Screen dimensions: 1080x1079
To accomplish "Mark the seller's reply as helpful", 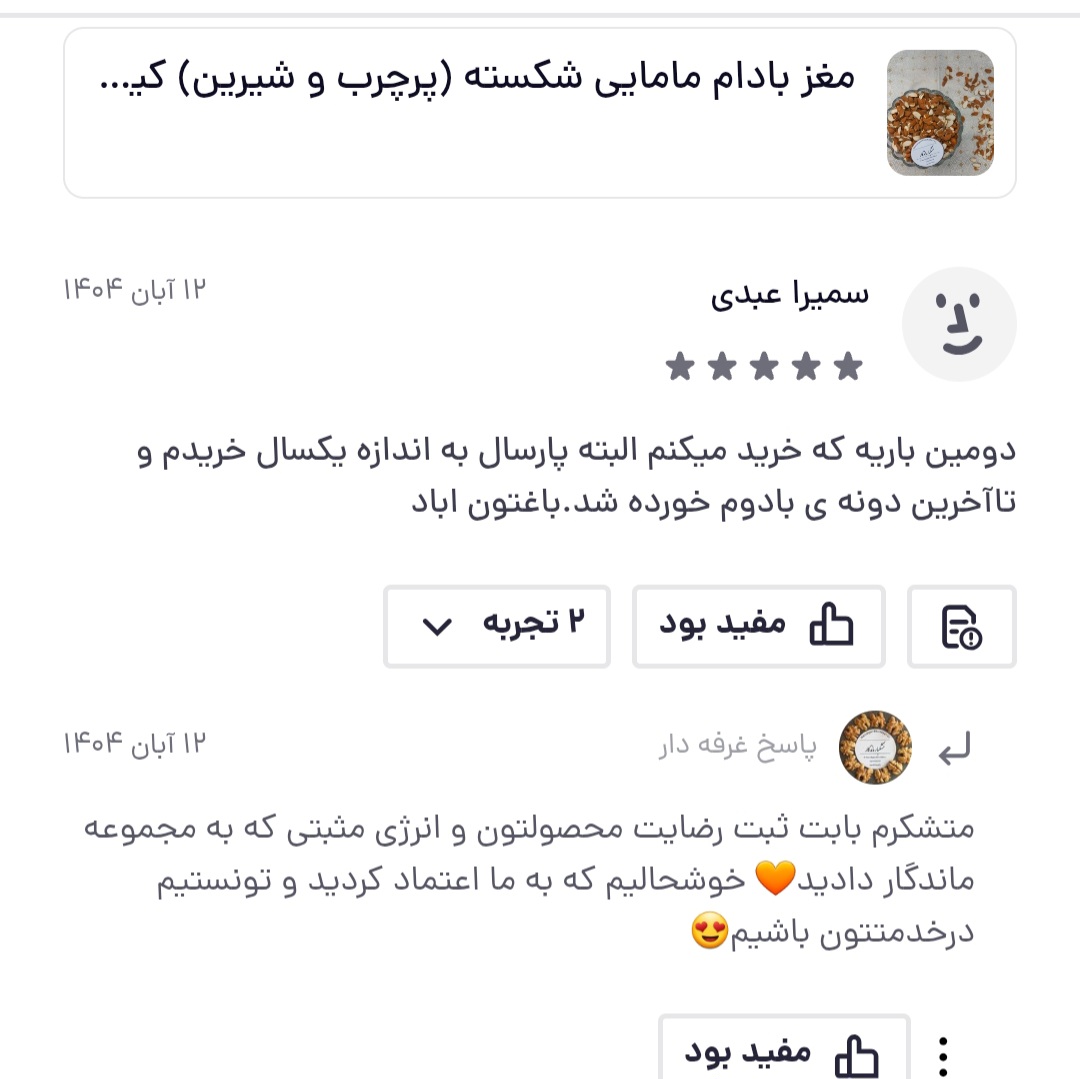I will 783,1052.
